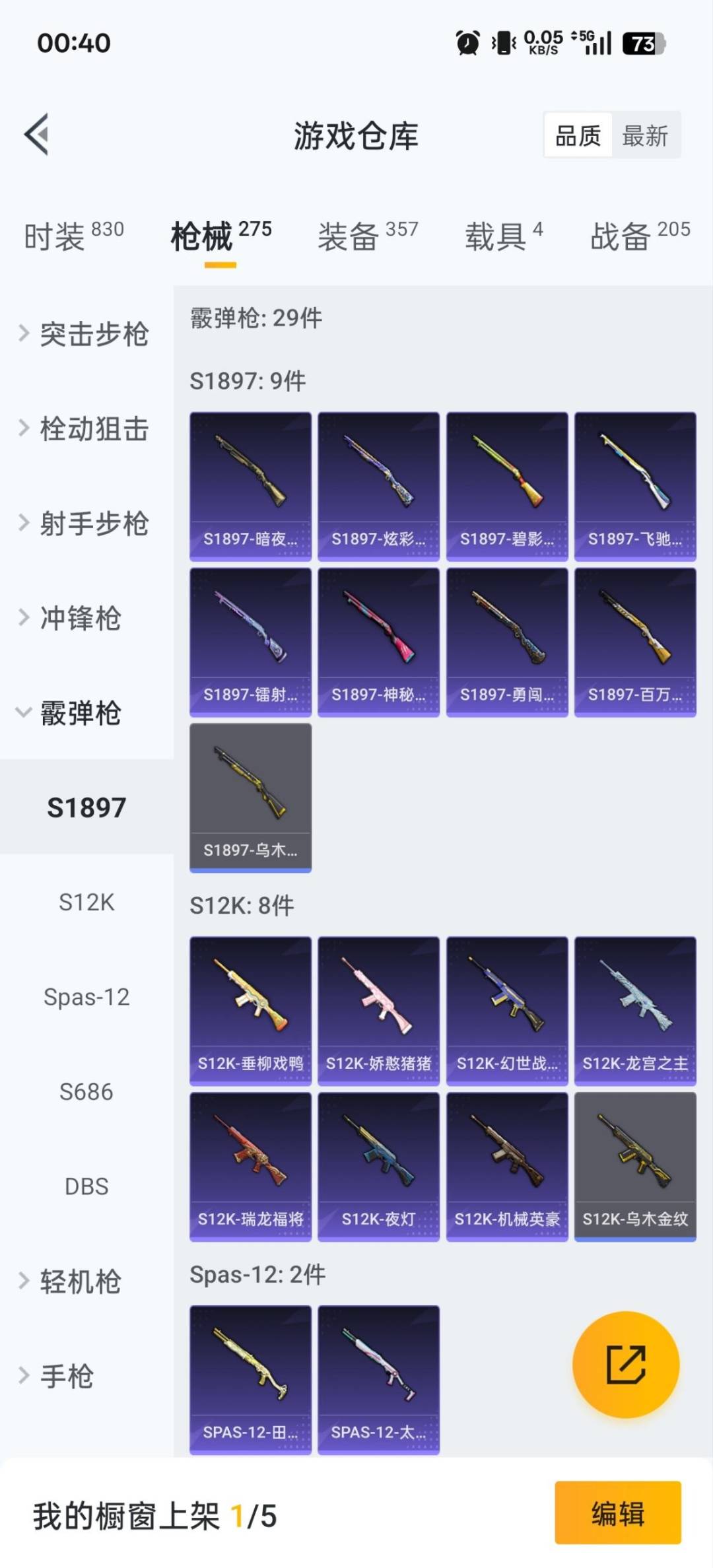Switch sorting to 最新

click(645, 135)
